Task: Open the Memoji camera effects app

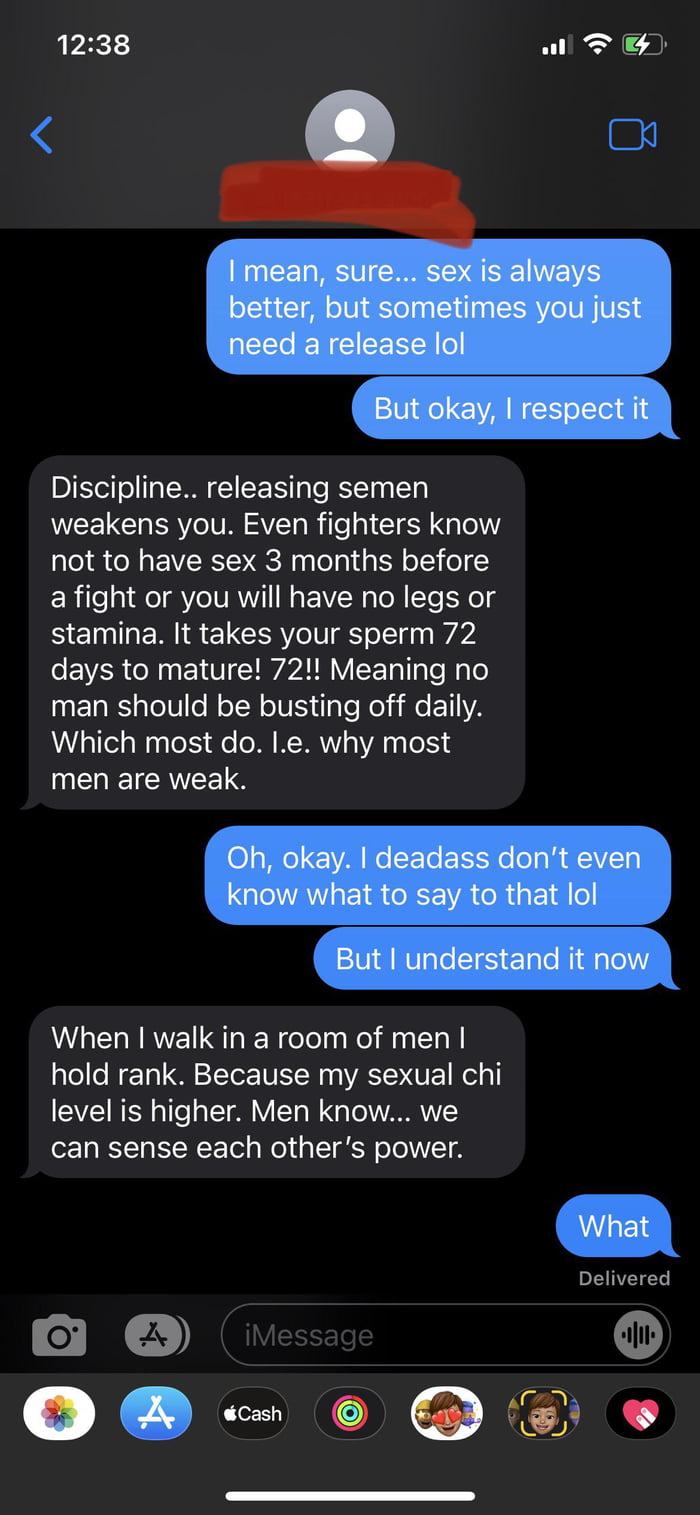Action: coord(543,1413)
